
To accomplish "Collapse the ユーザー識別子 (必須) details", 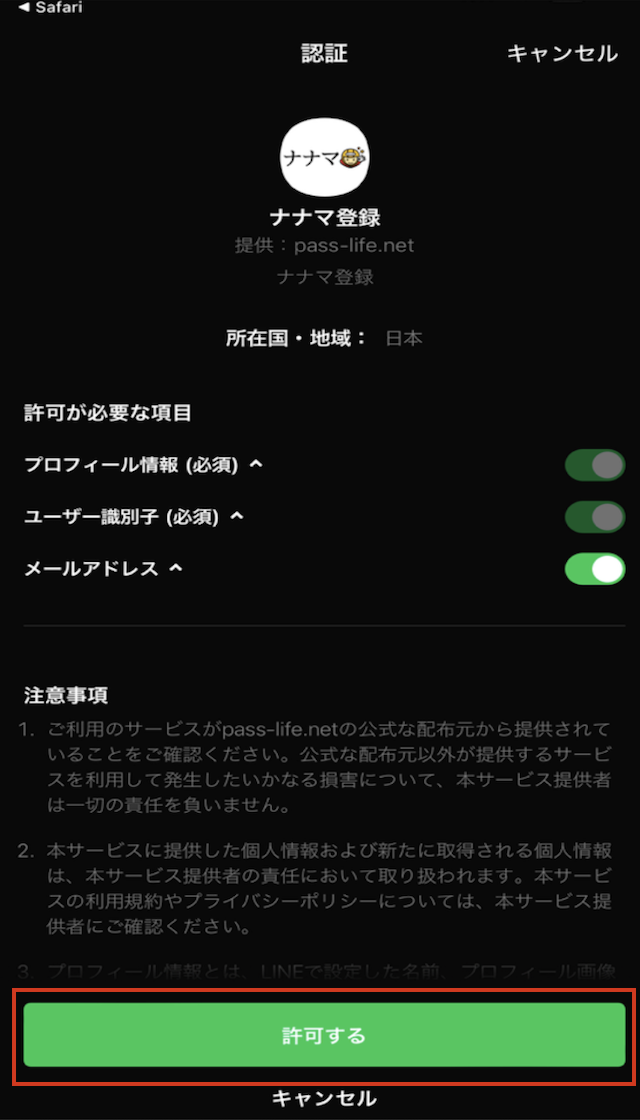I will (x=236, y=515).
